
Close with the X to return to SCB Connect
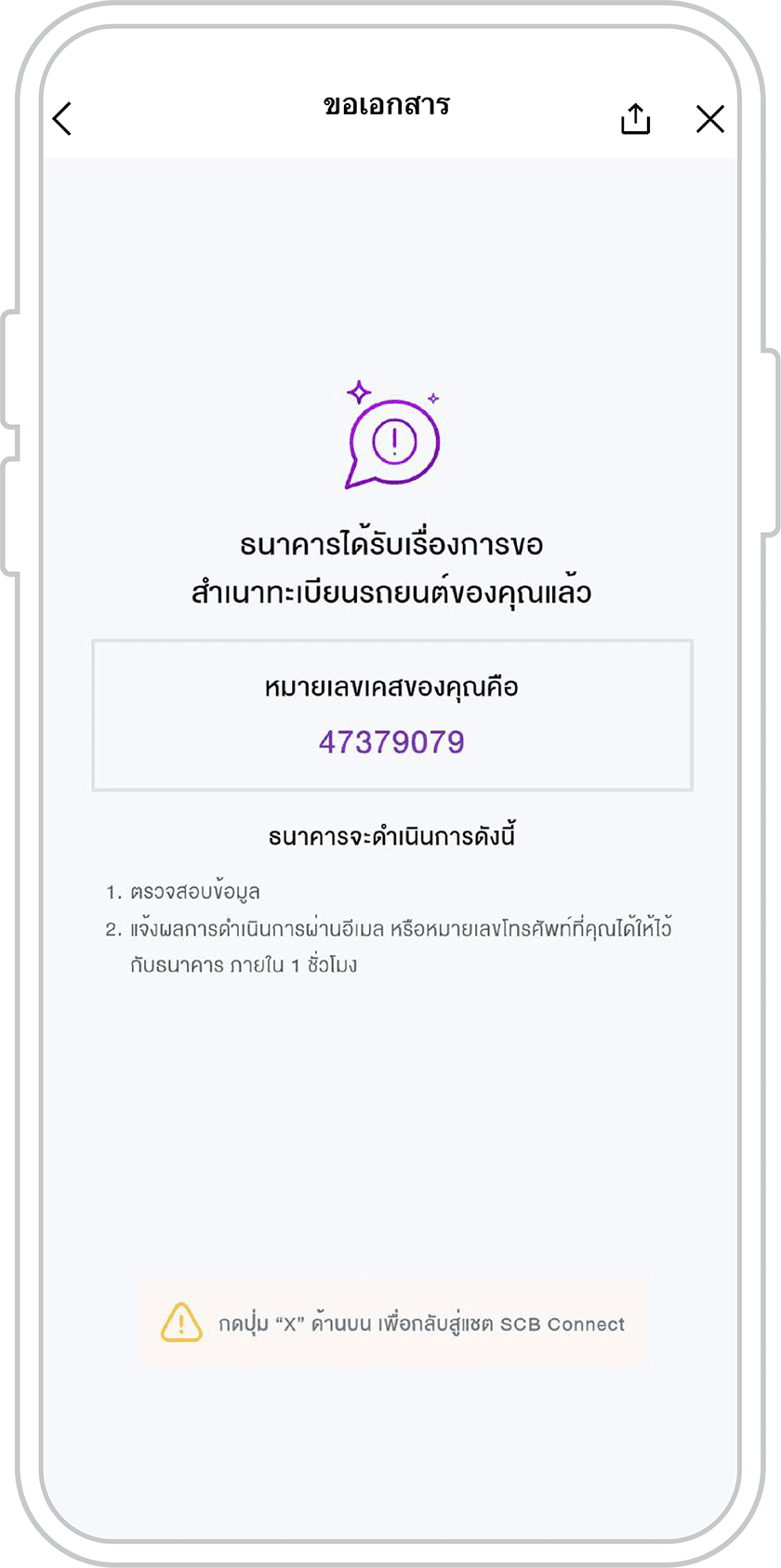(x=710, y=118)
